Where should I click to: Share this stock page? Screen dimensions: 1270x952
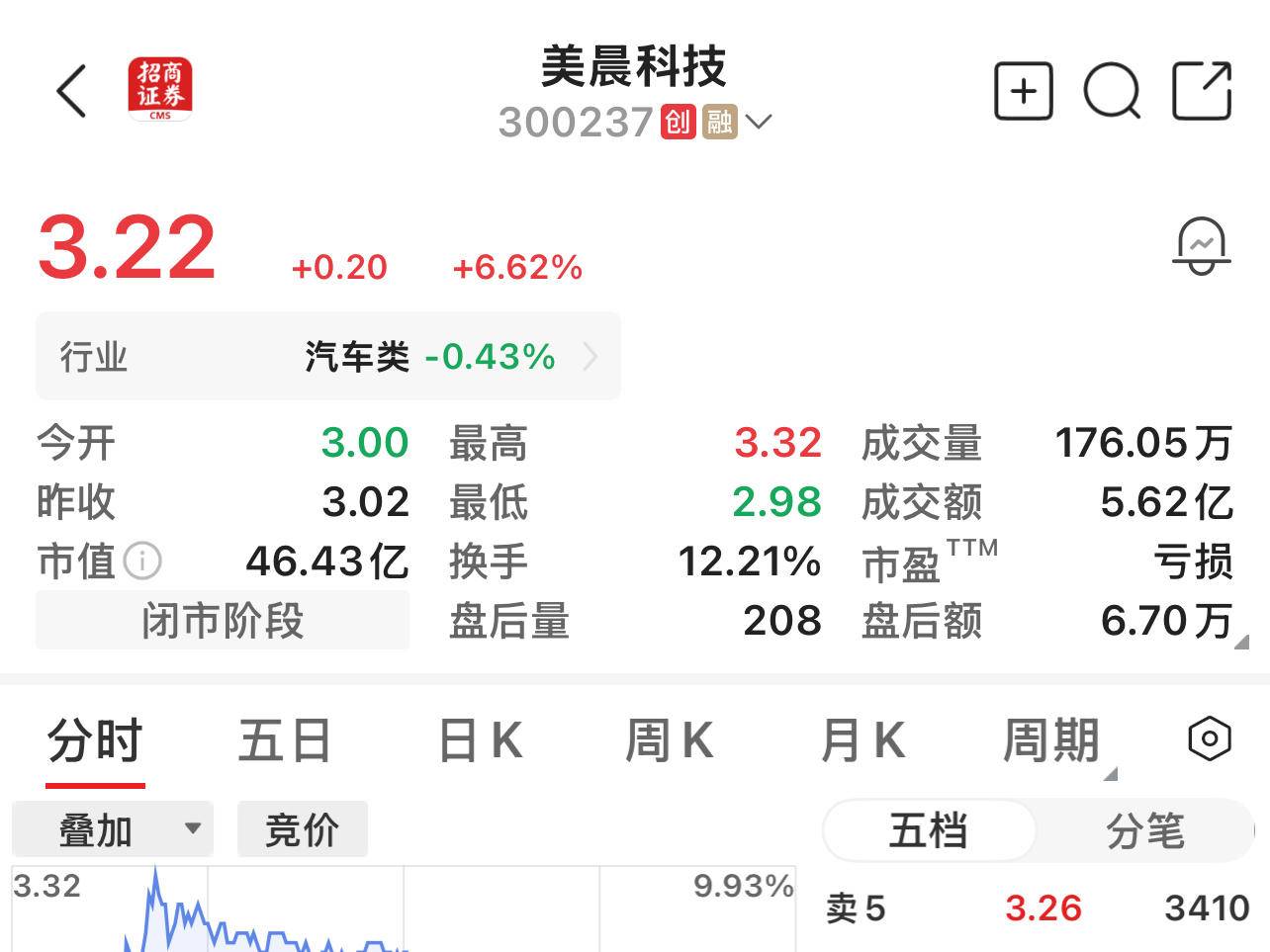pos(1201,91)
